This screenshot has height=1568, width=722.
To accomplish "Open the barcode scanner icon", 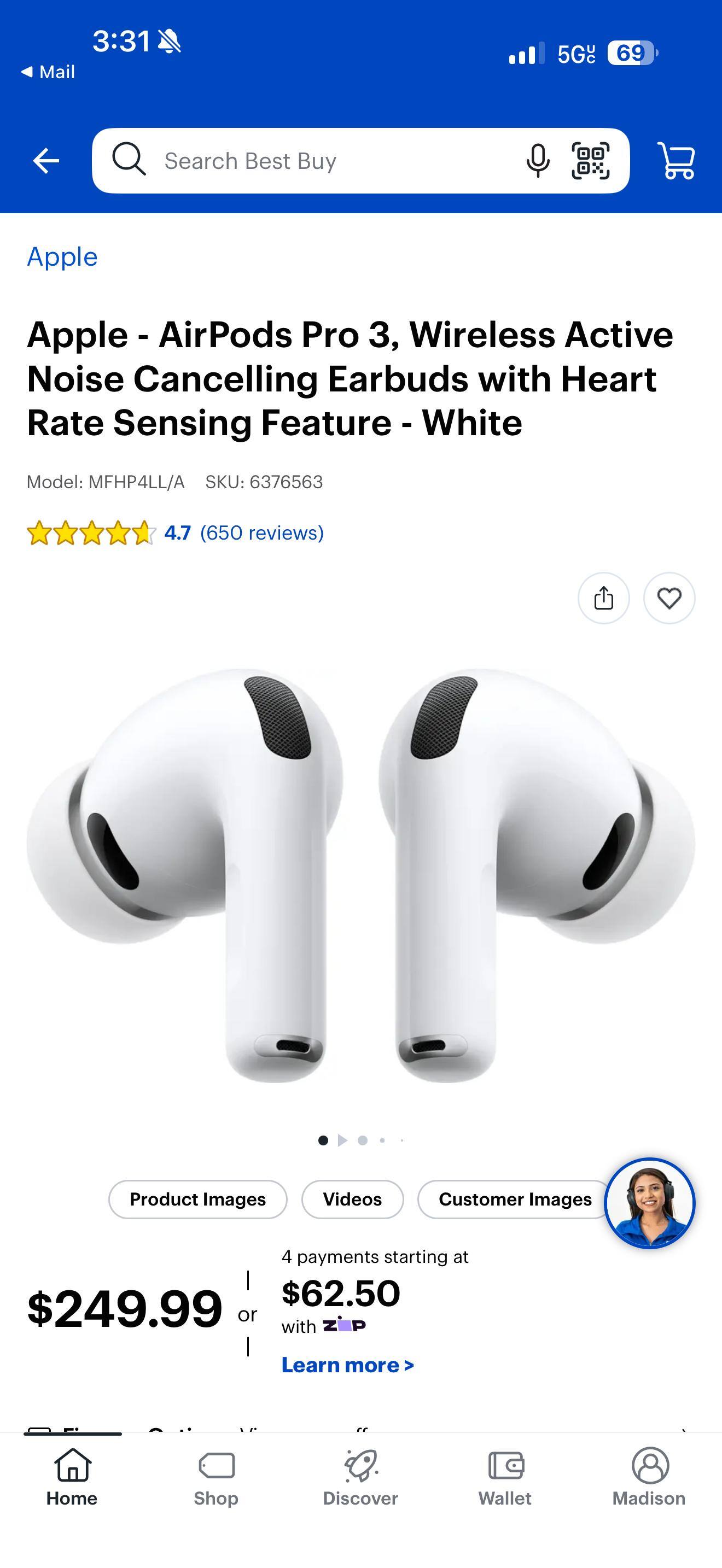I will 590,161.
